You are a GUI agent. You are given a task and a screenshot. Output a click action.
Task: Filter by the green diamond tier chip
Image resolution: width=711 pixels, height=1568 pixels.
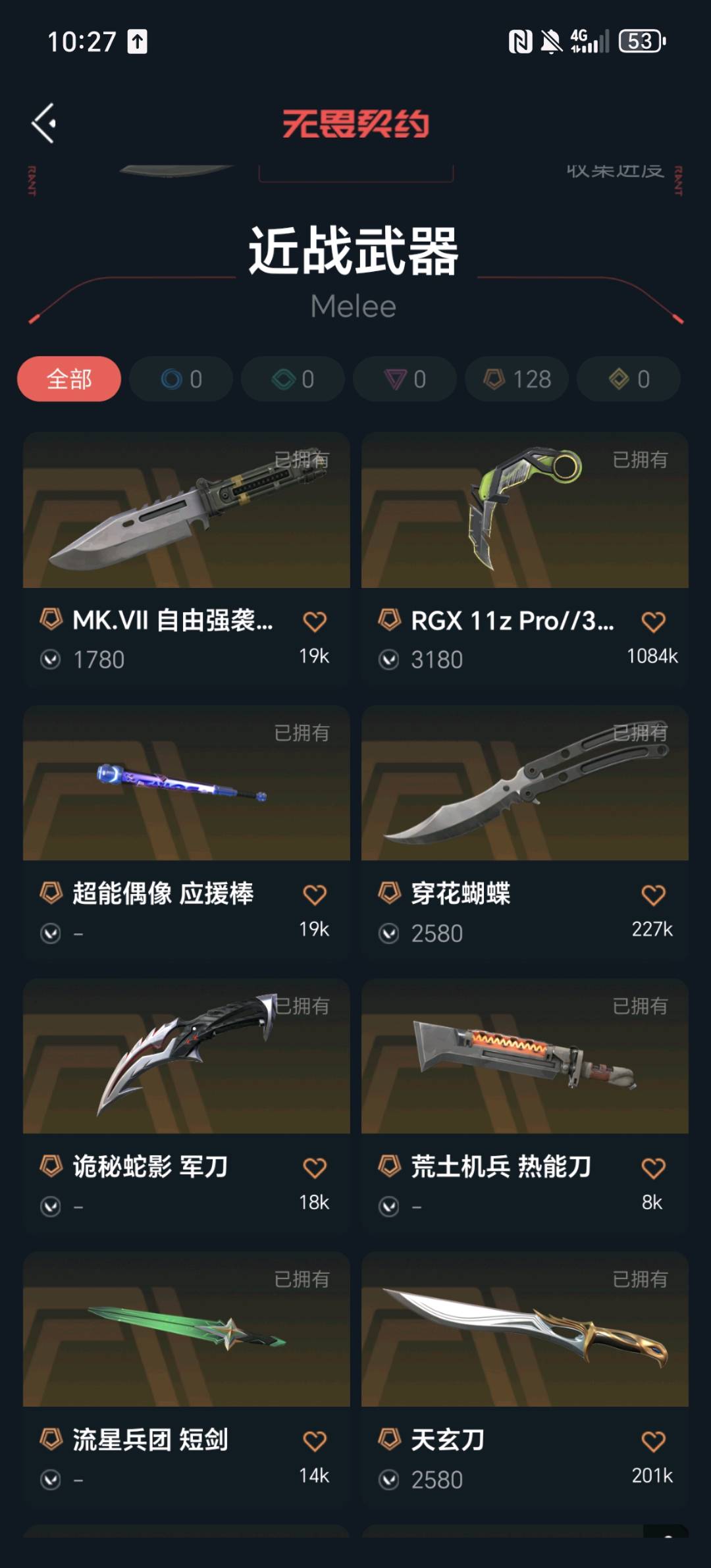293,379
